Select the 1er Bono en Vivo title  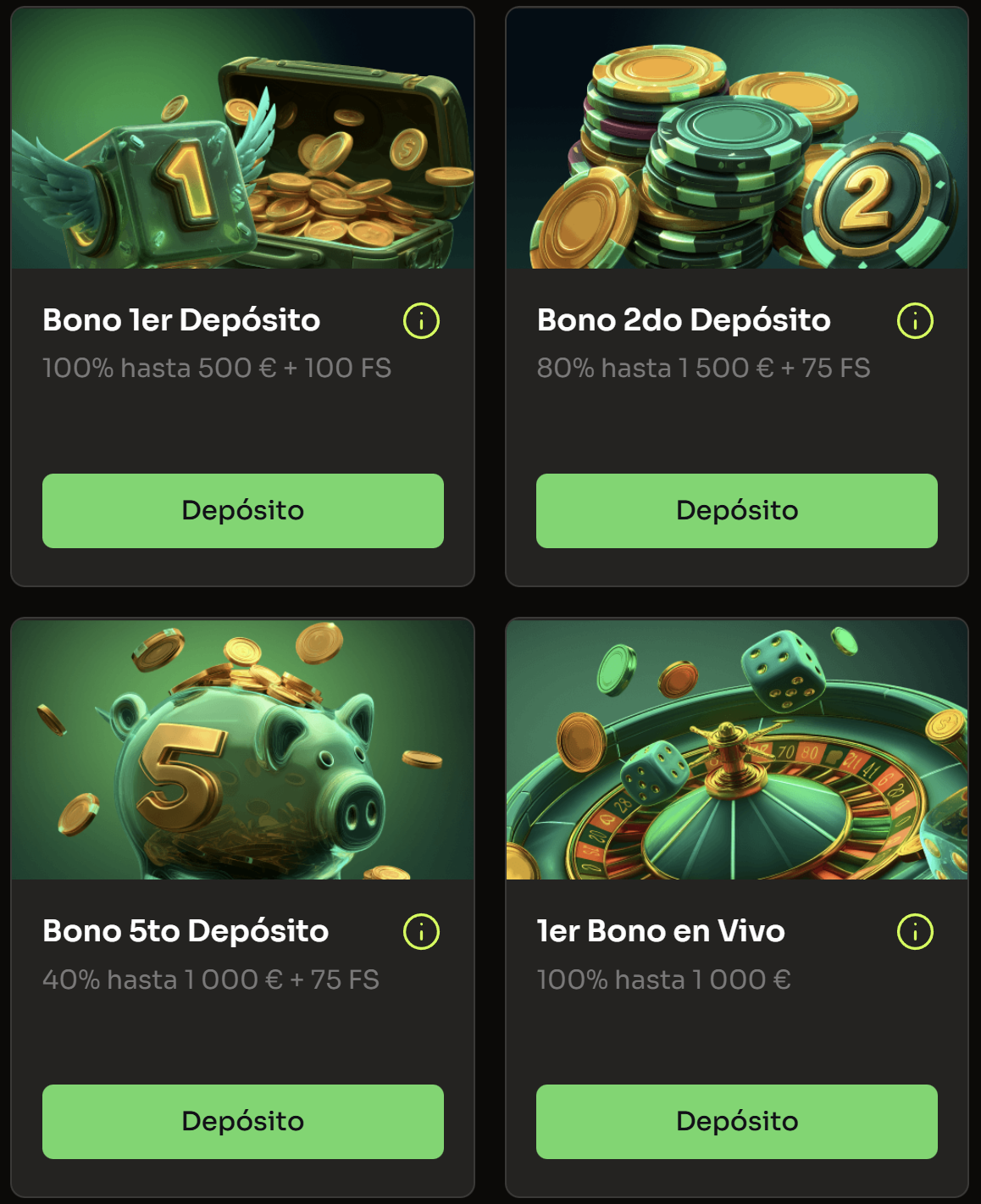tap(662, 932)
